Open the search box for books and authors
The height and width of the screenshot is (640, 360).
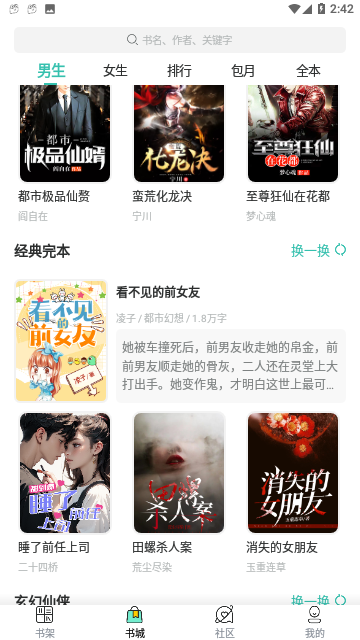[180, 40]
